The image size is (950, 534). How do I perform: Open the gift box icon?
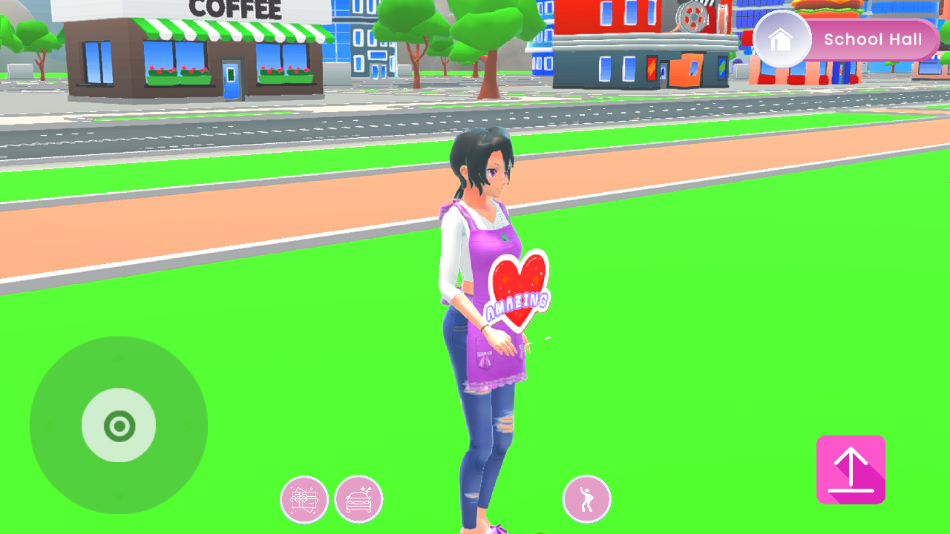click(304, 500)
